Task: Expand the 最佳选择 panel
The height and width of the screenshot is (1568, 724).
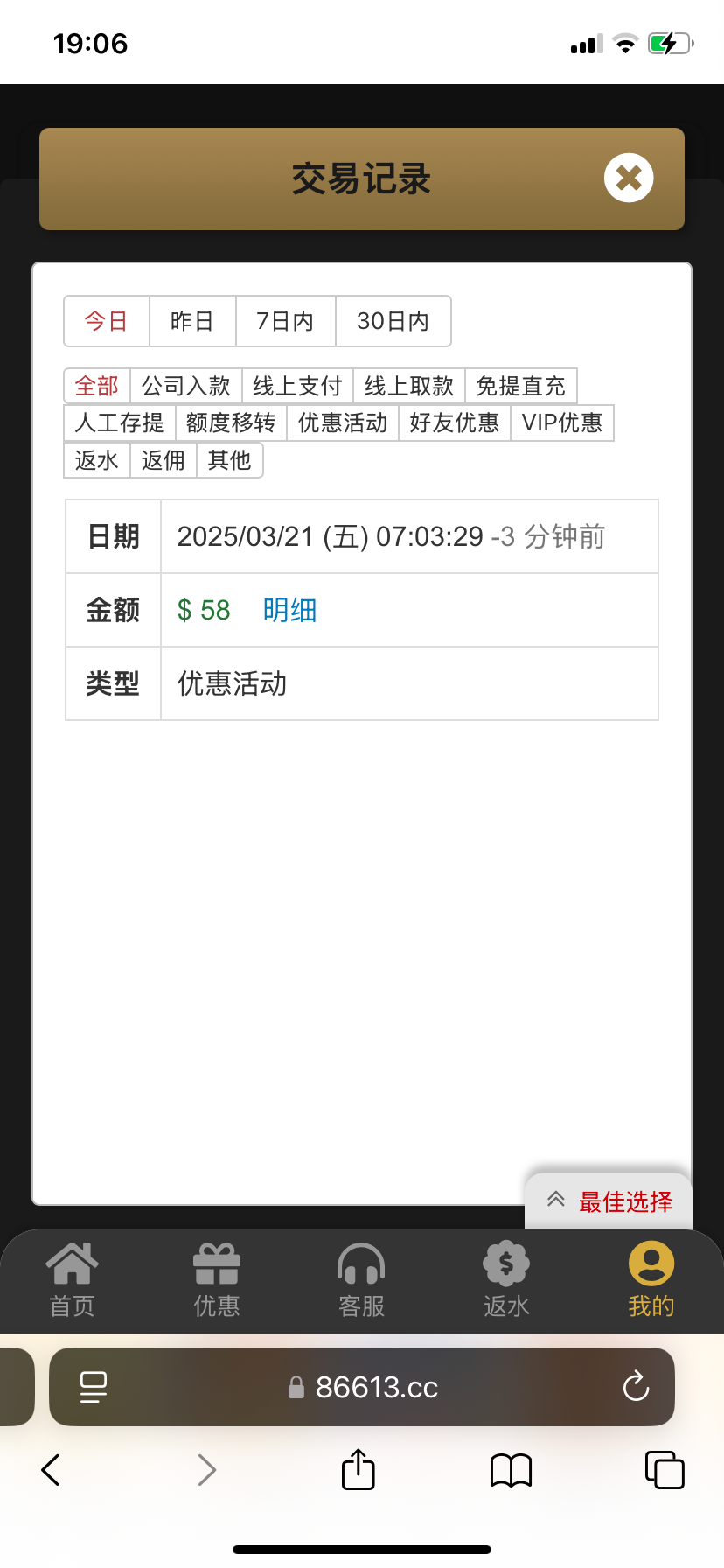Action: point(609,1201)
